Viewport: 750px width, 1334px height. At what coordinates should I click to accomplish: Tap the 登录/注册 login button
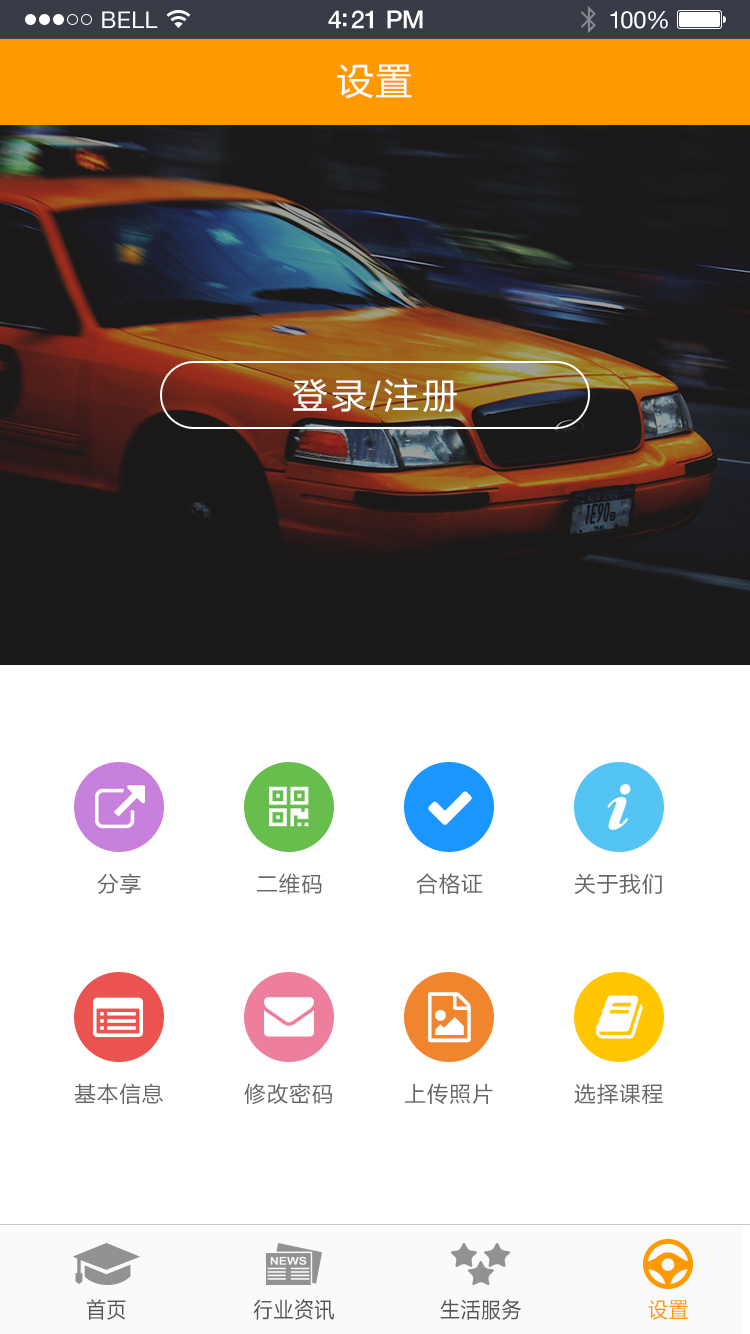(x=375, y=395)
